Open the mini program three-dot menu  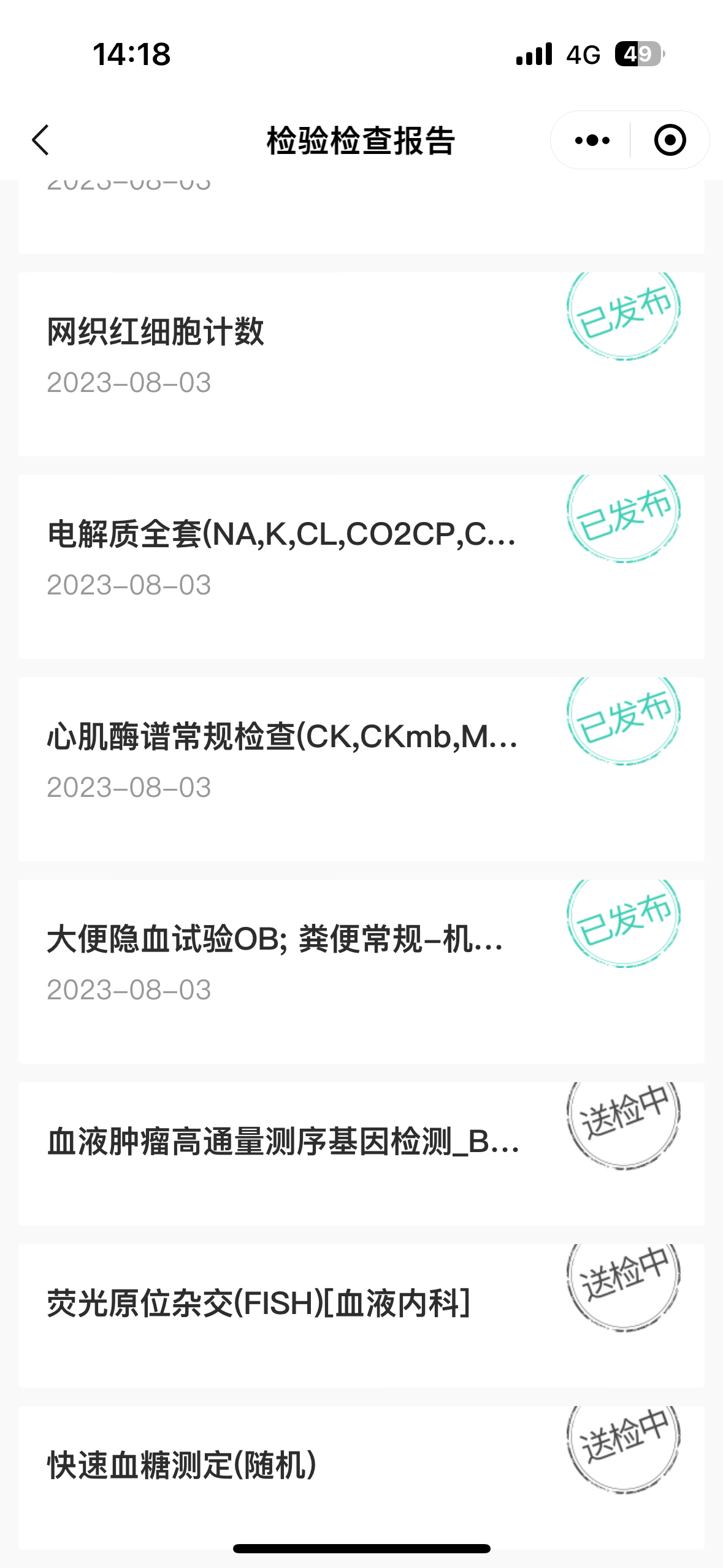pos(592,140)
